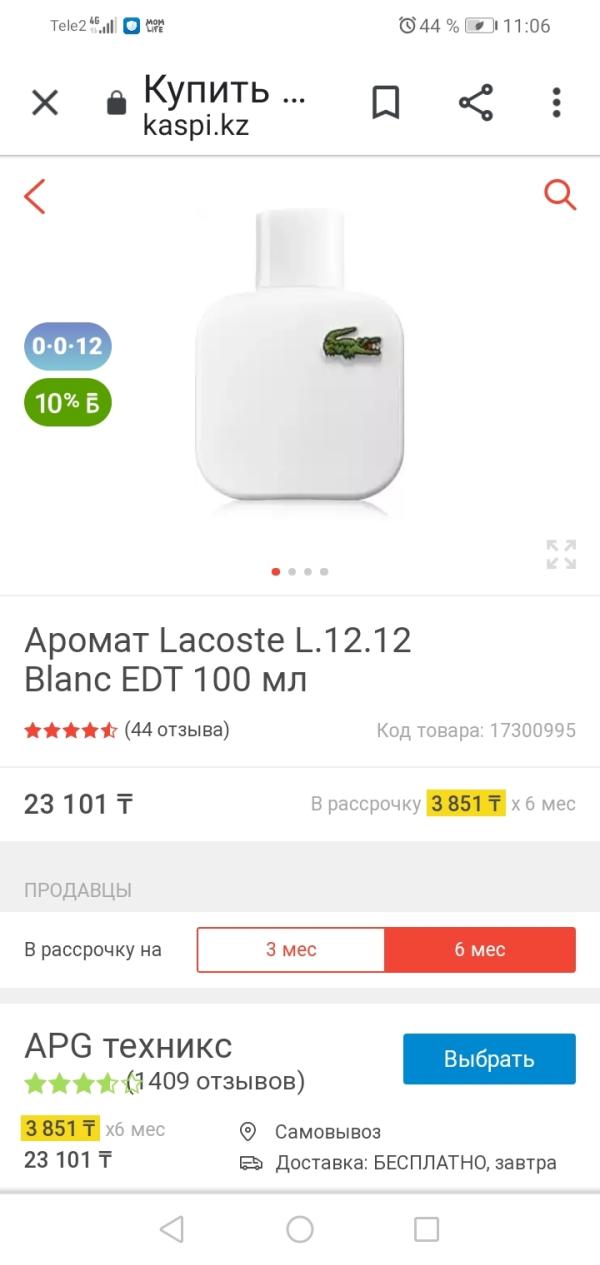Open APG техникс seller reviews
This screenshot has width=600, height=1265.
tap(218, 1081)
